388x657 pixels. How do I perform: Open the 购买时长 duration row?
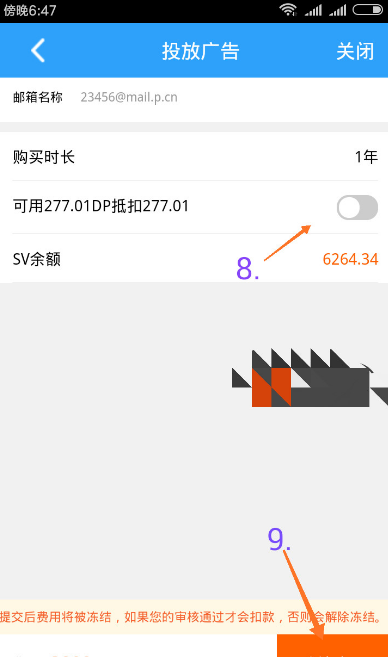click(194, 157)
